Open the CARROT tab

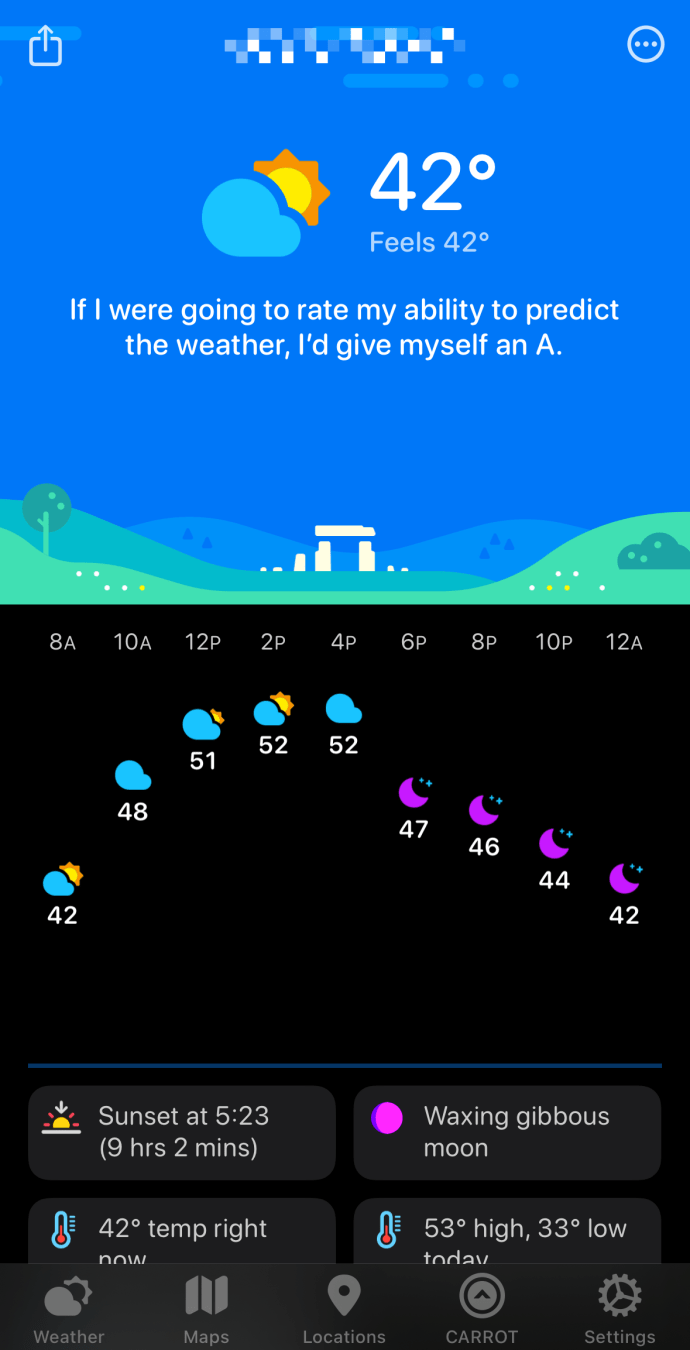click(x=482, y=1308)
